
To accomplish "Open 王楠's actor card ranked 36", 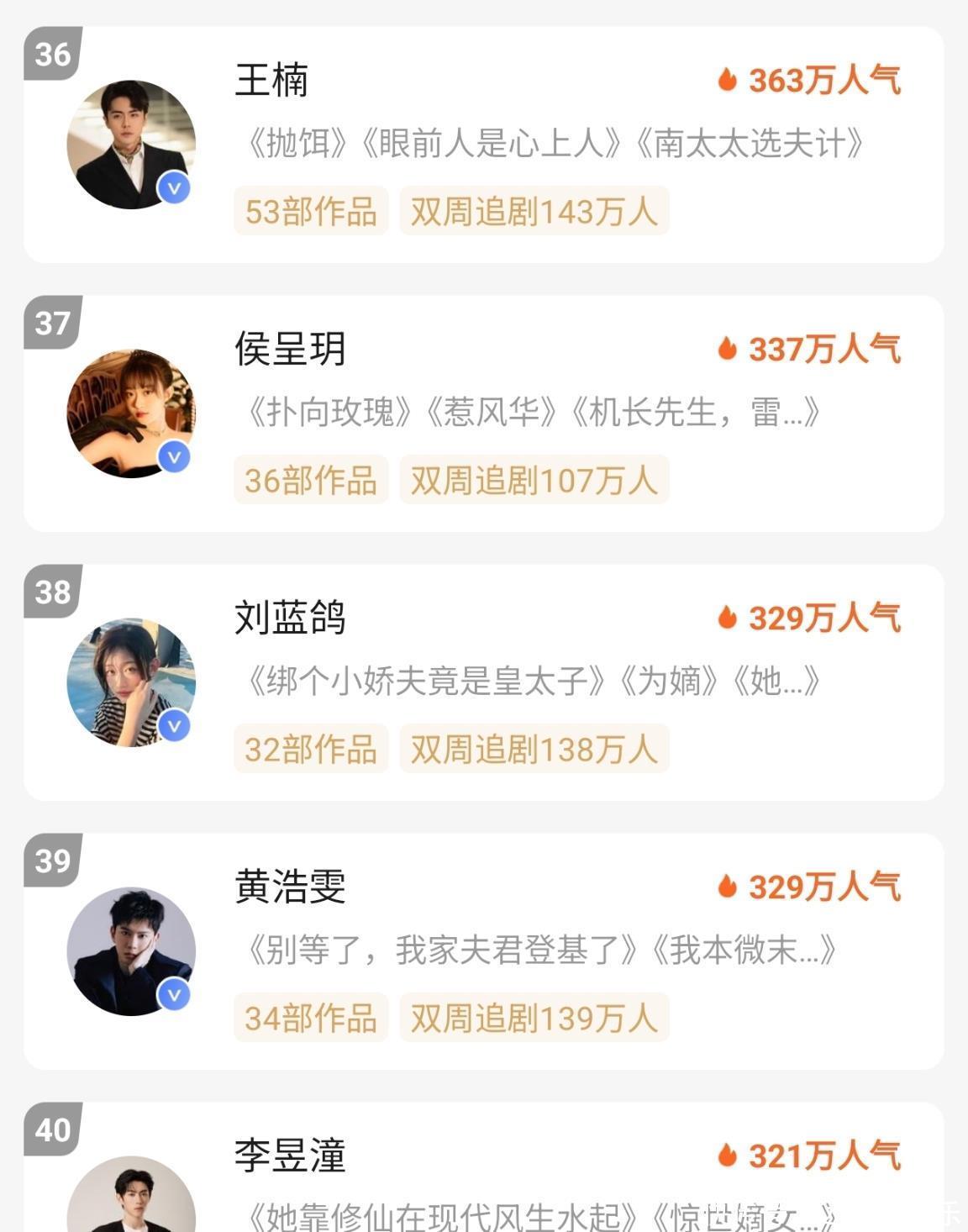I will (x=483, y=145).
